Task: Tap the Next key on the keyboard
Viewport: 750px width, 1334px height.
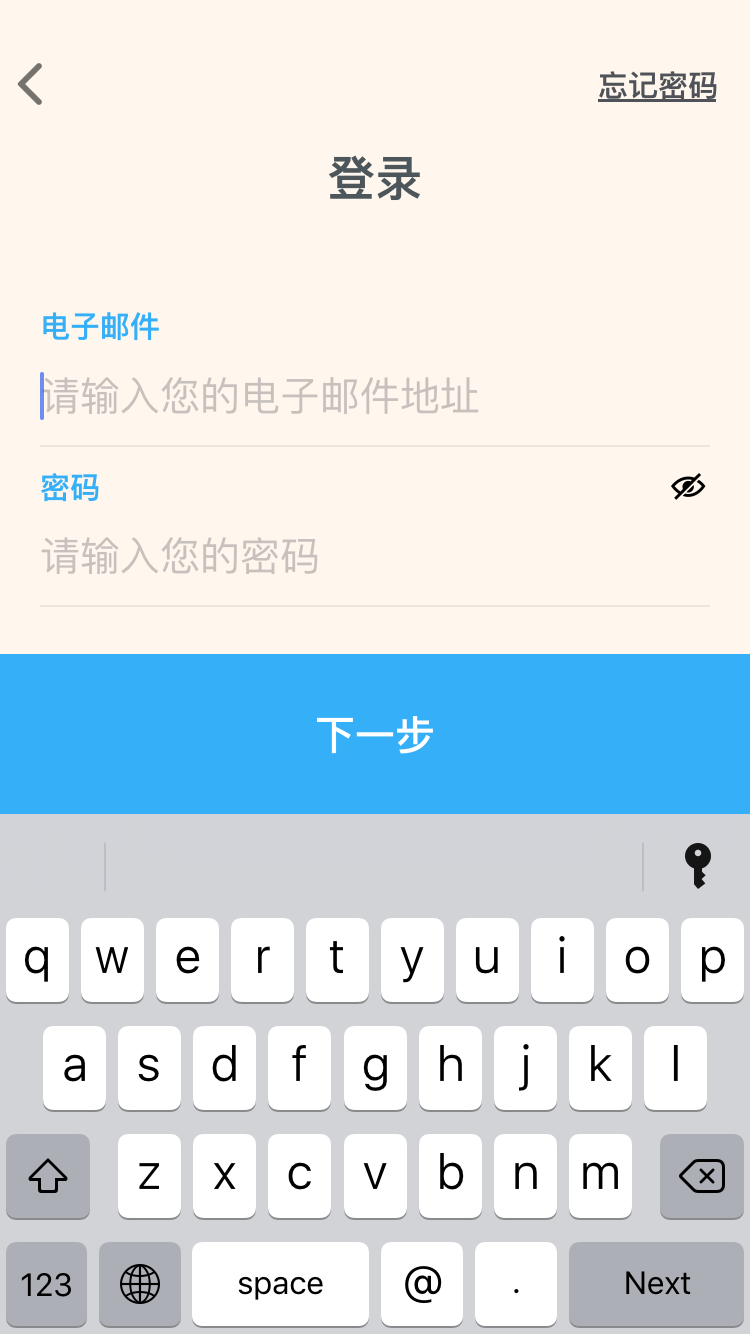Action: [x=655, y=1284]
